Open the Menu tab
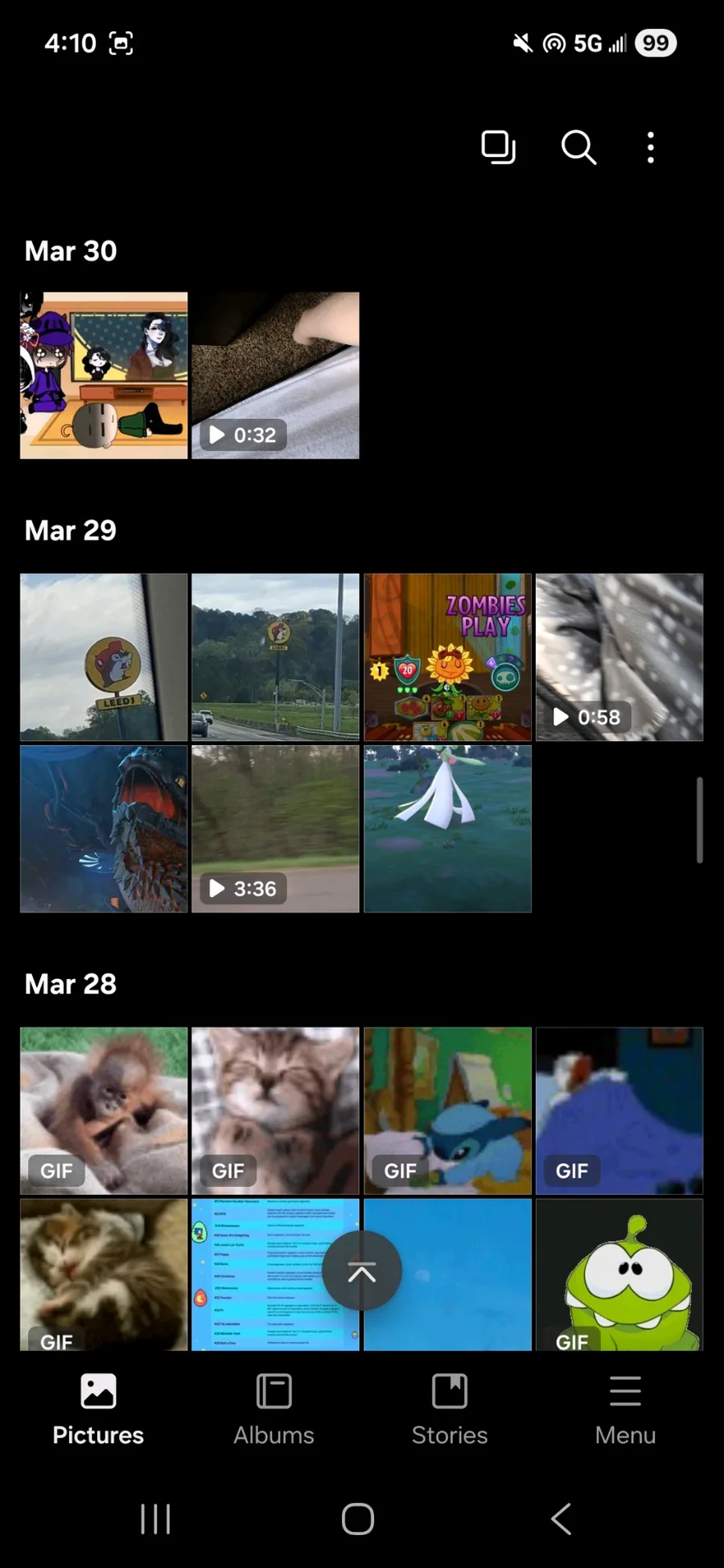Image resolution: width=724 pixels, height=1568 pixels. click(625, 1410)
